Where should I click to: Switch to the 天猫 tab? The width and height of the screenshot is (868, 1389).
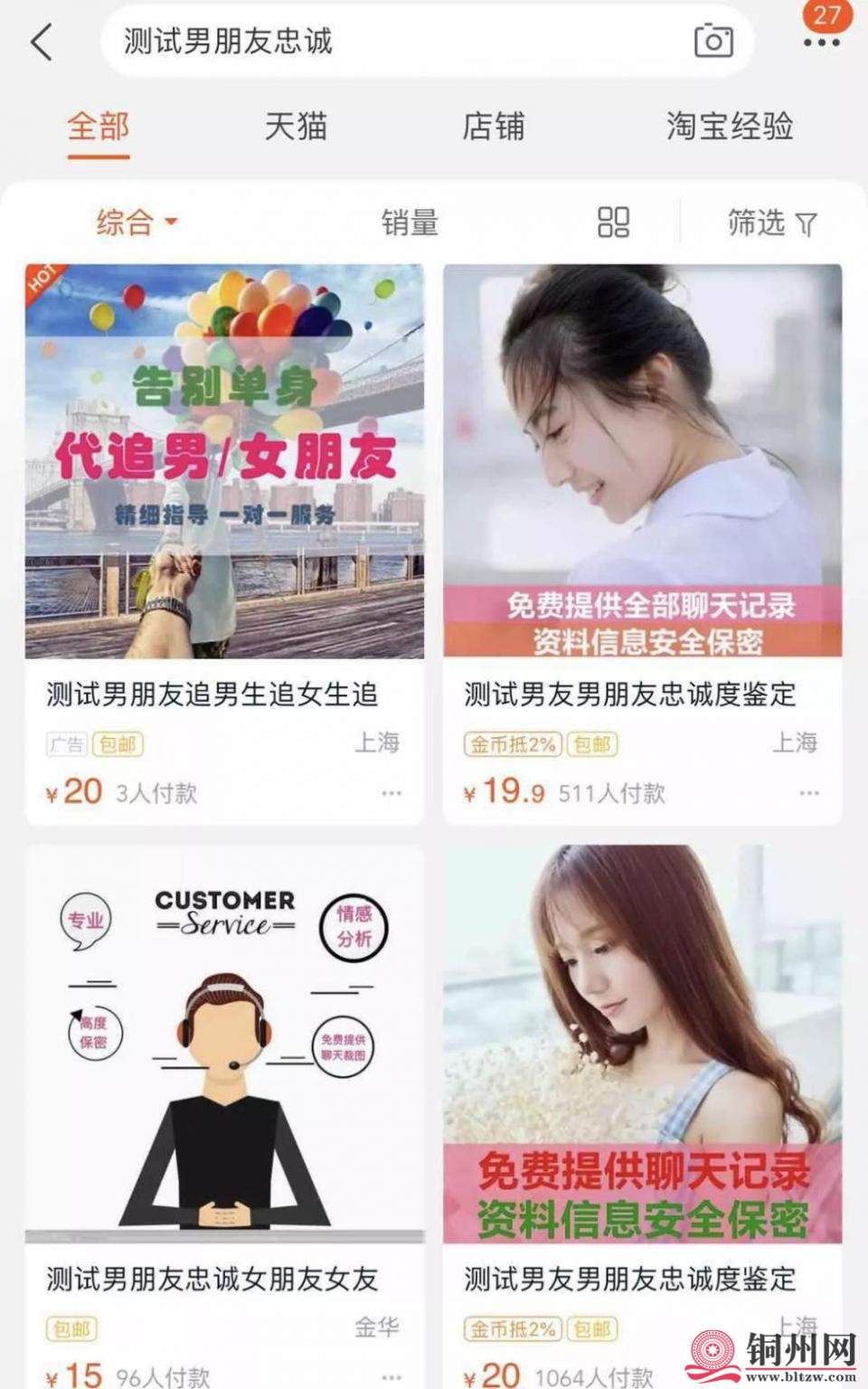coord(296,127)
